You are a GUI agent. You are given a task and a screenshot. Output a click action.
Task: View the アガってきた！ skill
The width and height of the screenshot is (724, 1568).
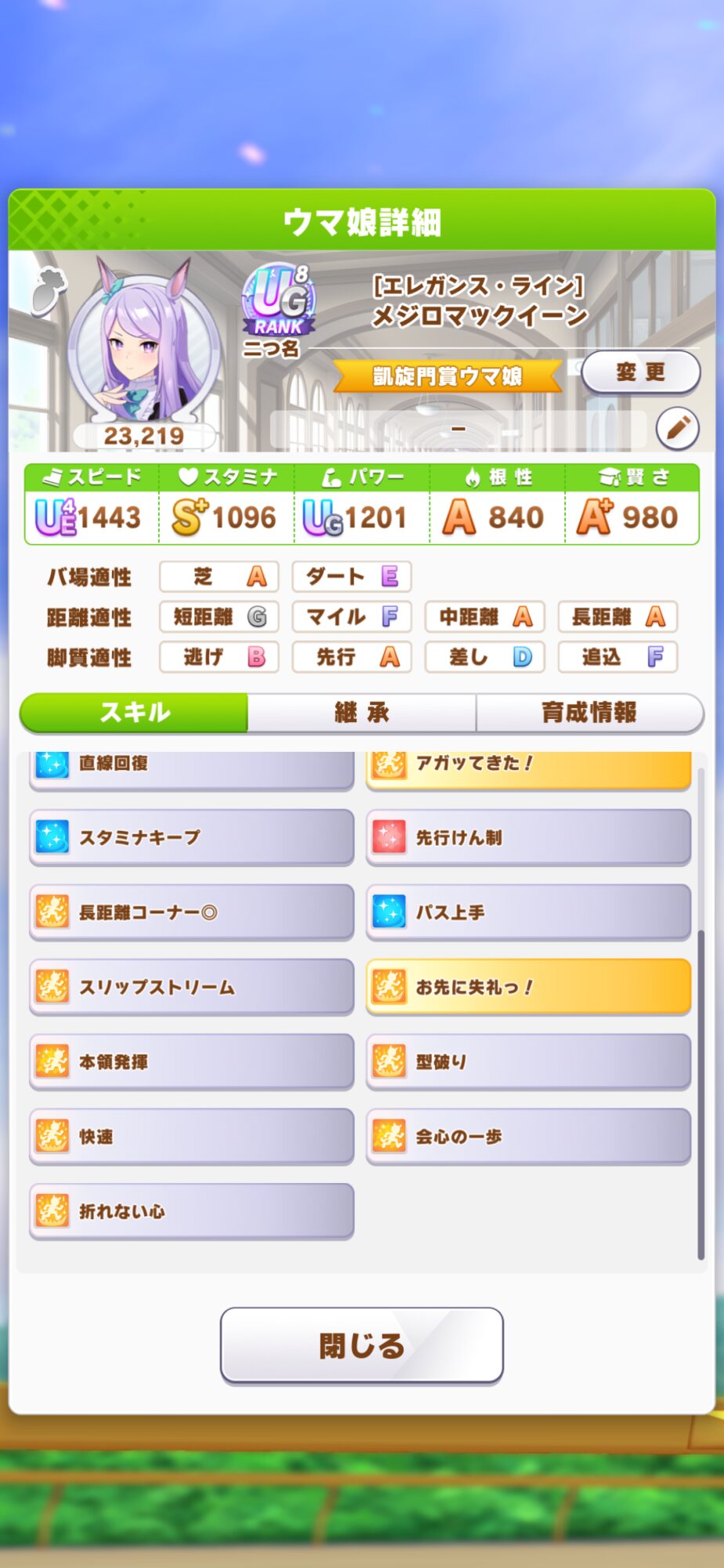coord(528,767)
